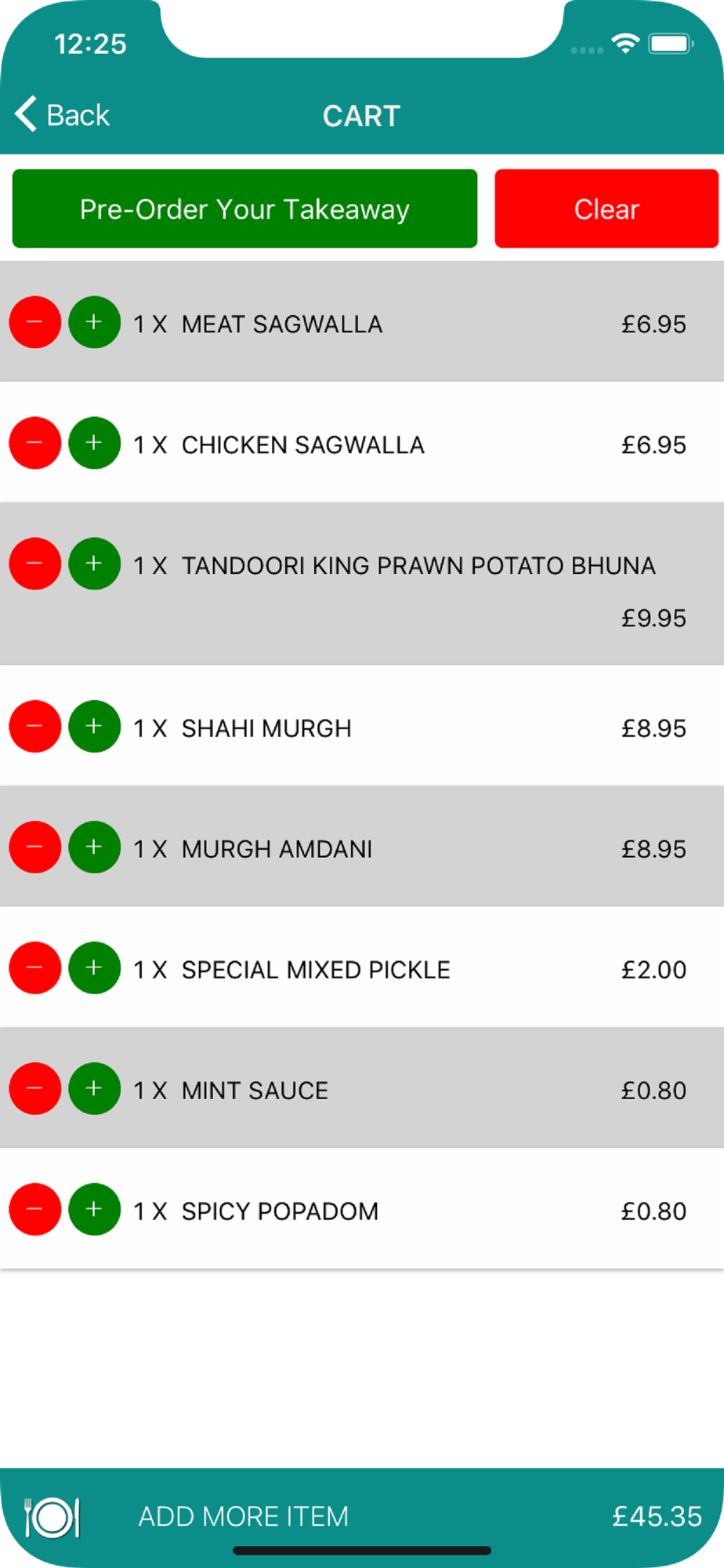The width and height of the screenshot is (724, 1568).
Task: Tap Pre-Order Your Takeaway
Action: click(244, 209)
